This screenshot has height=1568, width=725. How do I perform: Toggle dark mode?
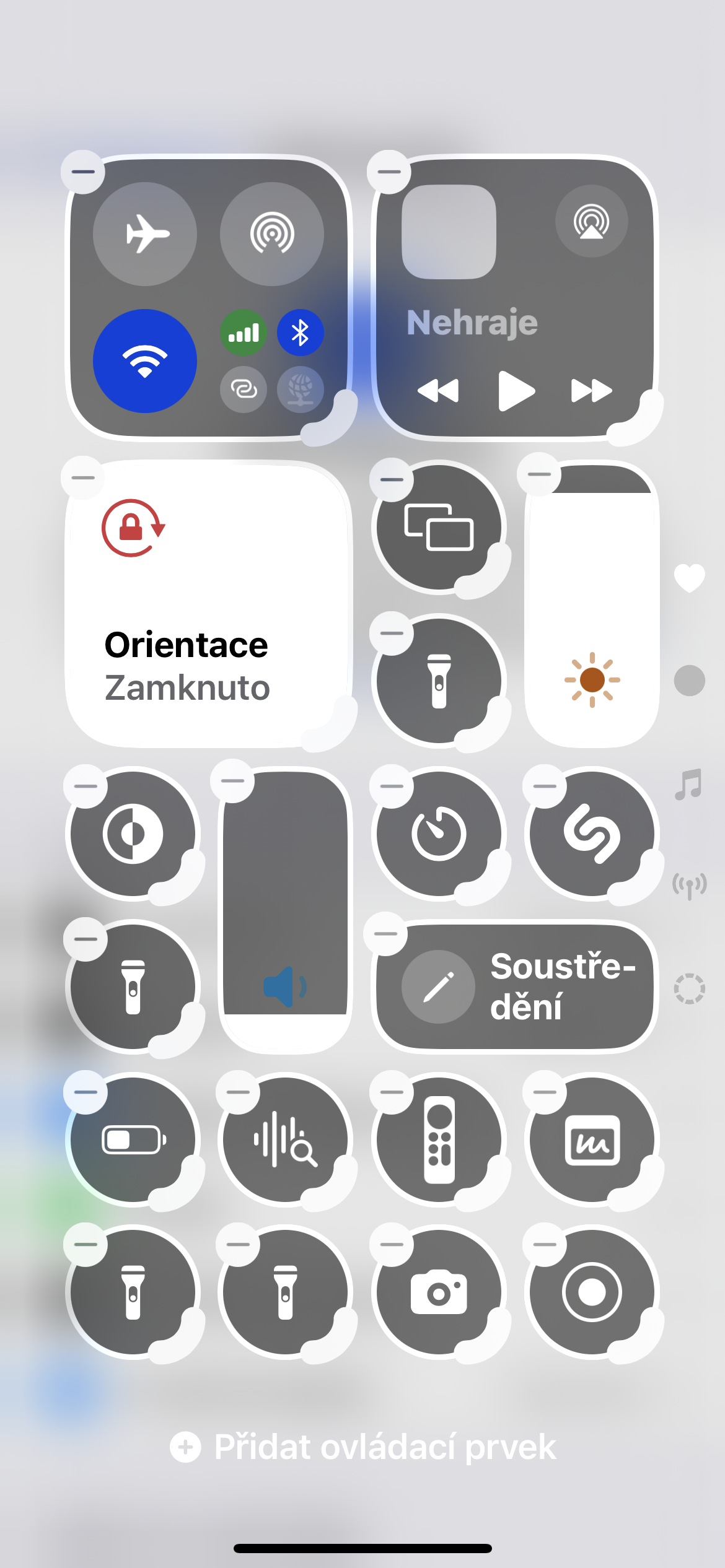[x=133, y=834]
